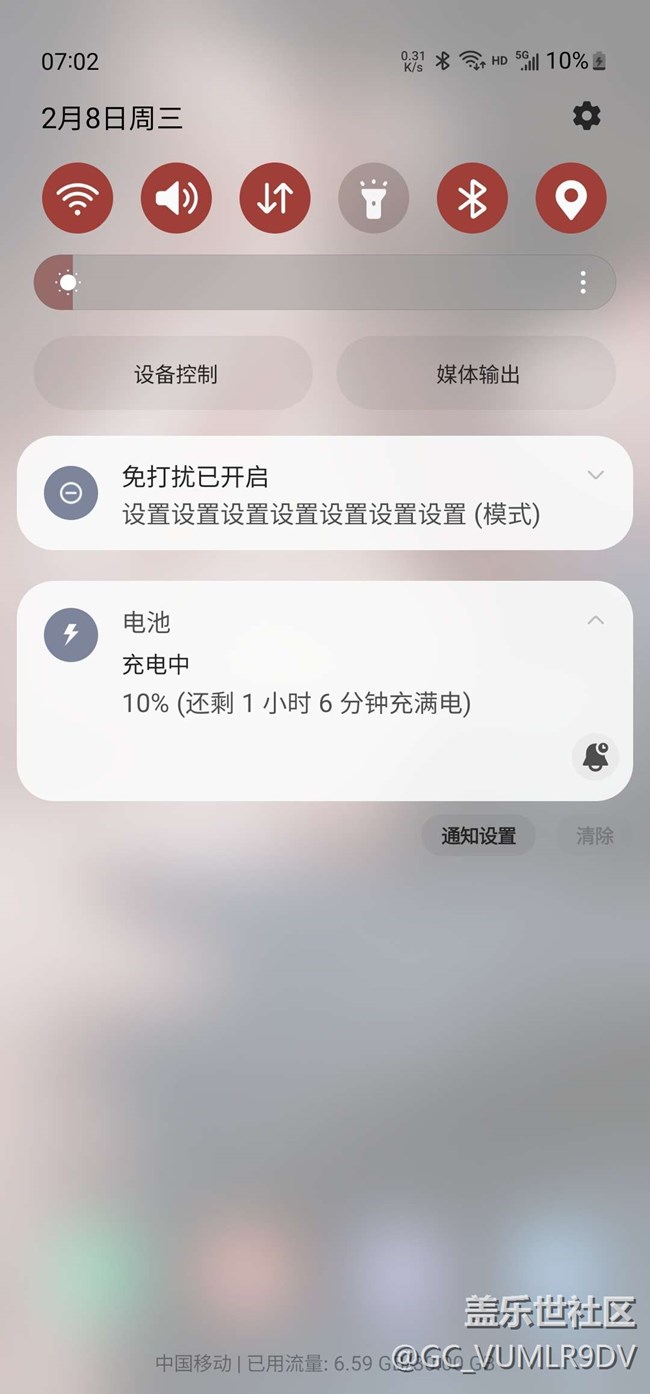Collapse the 电池 notification

click(x=595, y=620)
